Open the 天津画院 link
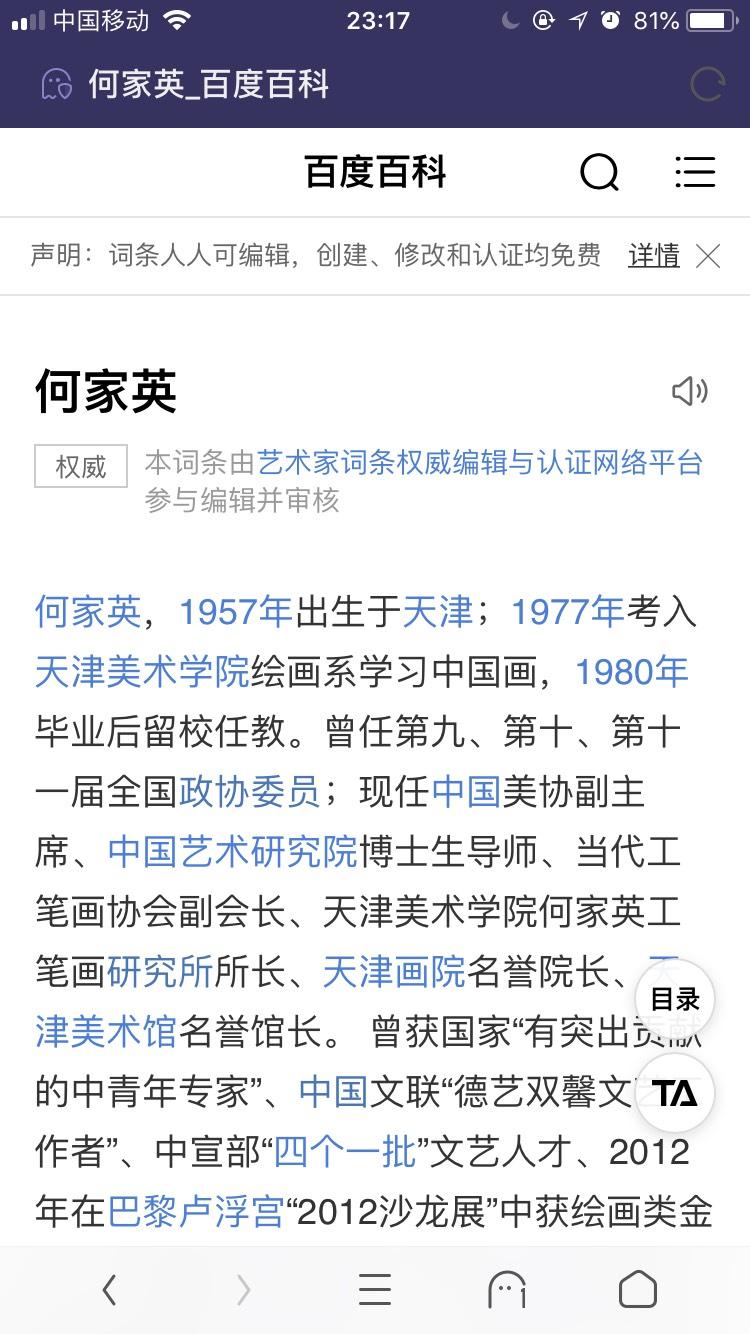The width and height of the screenshot is (750, 1334). (394, 971)
